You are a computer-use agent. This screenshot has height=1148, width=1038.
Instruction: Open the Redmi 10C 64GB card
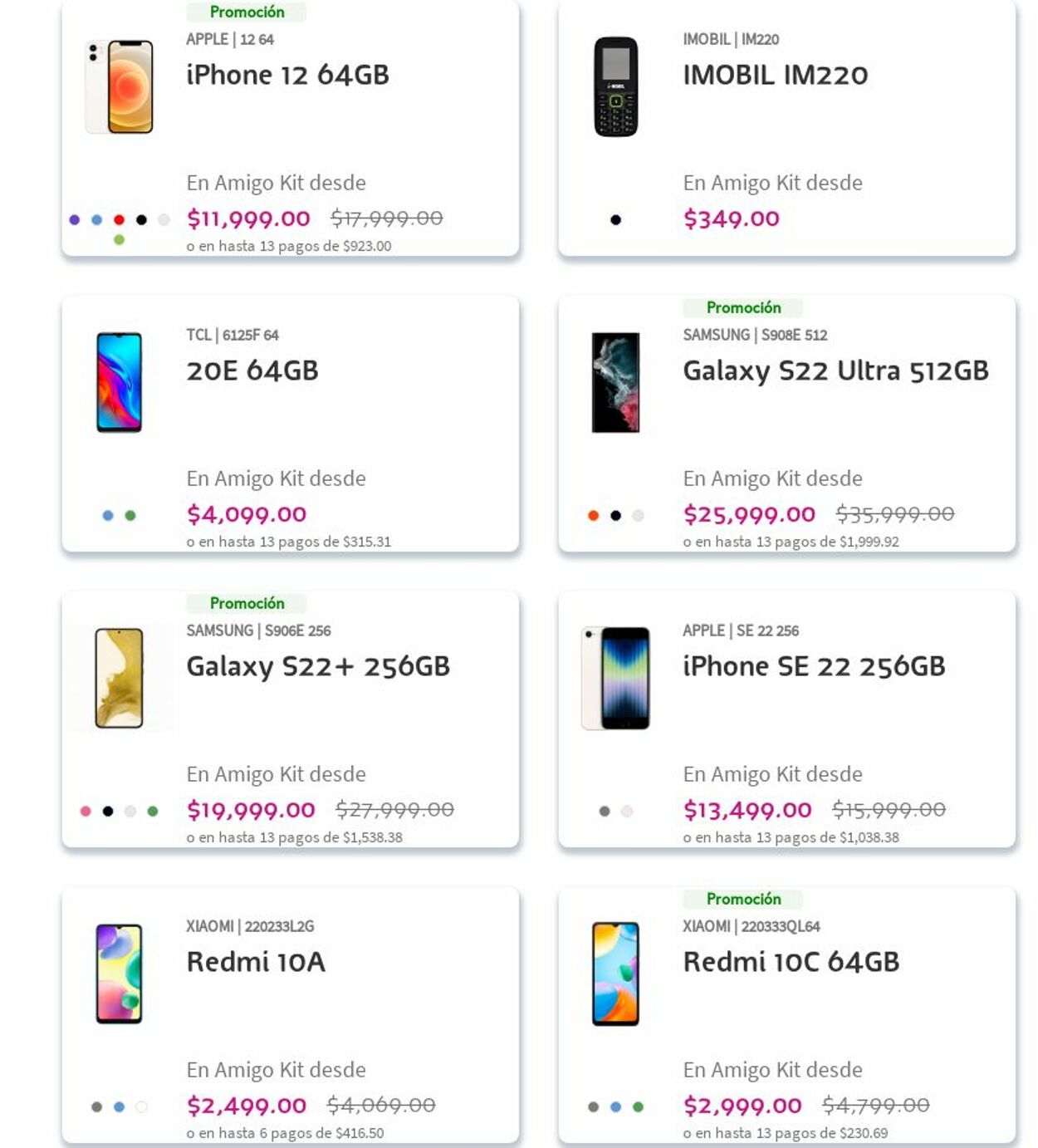[x=791, y=963]
